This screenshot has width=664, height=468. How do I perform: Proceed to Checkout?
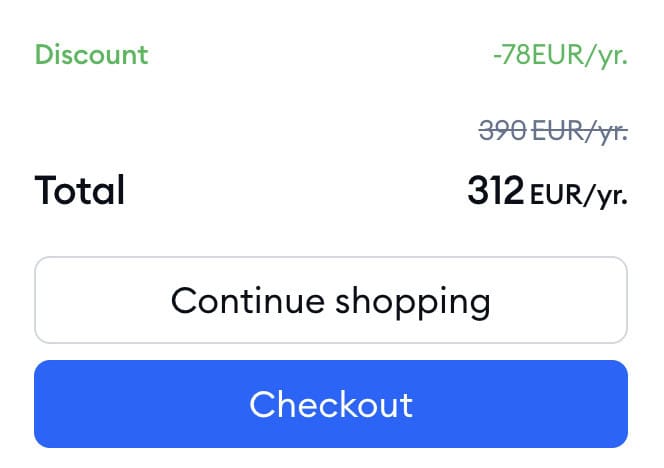coord(331,404)
